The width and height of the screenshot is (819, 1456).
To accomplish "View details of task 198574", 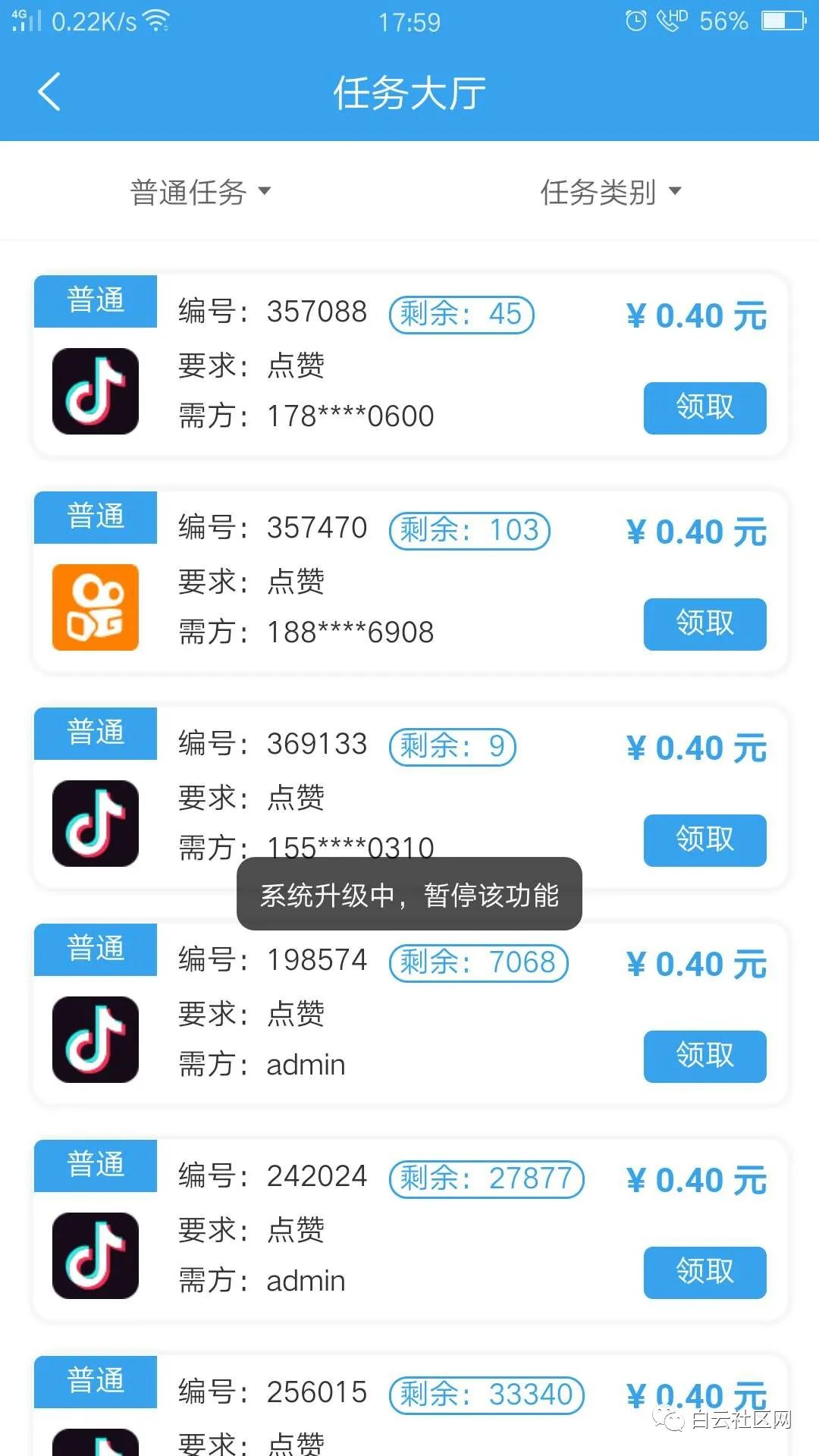I will tap(410, 1014).
